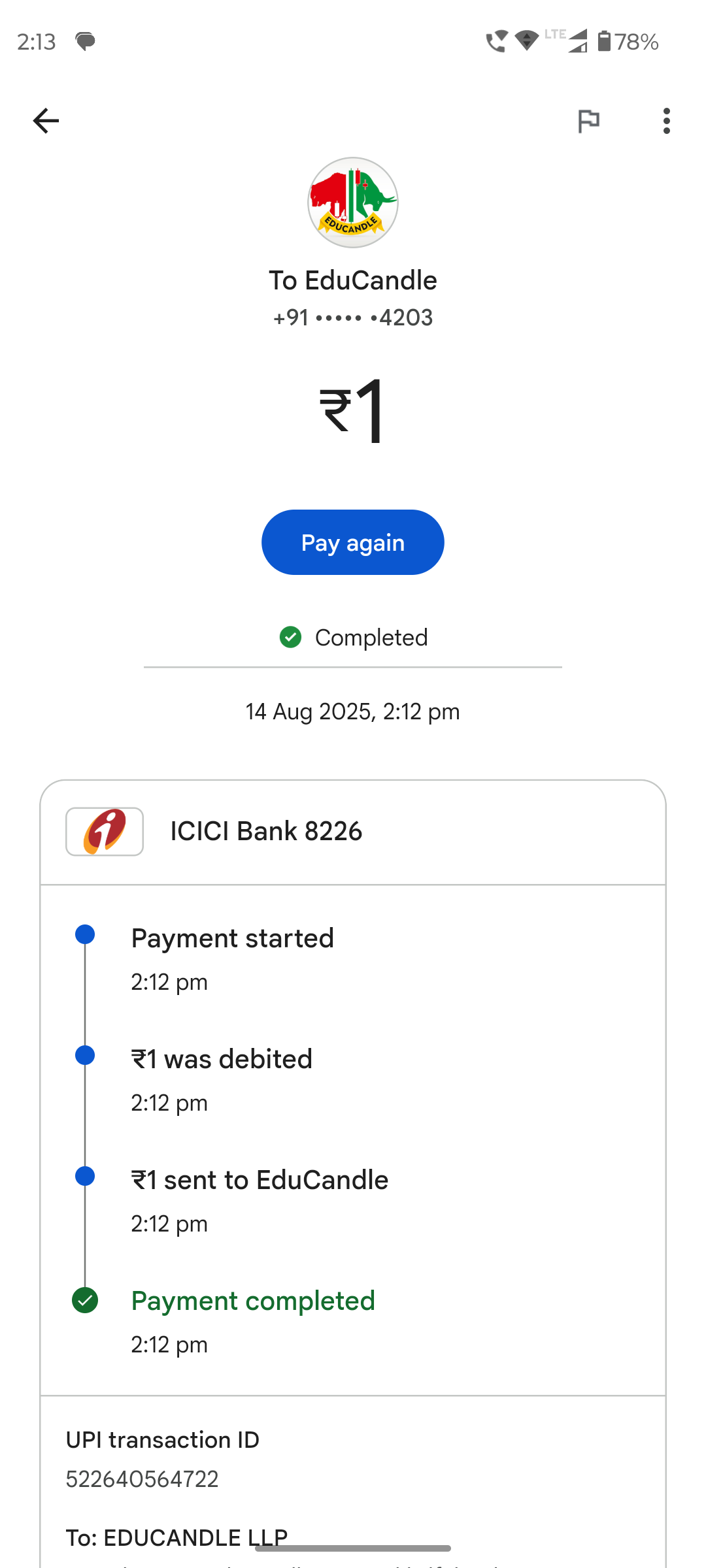Open ICICI Bank 8226 account row
Viewport: 706px width, 1568px height.
click(x=353, y=832)
